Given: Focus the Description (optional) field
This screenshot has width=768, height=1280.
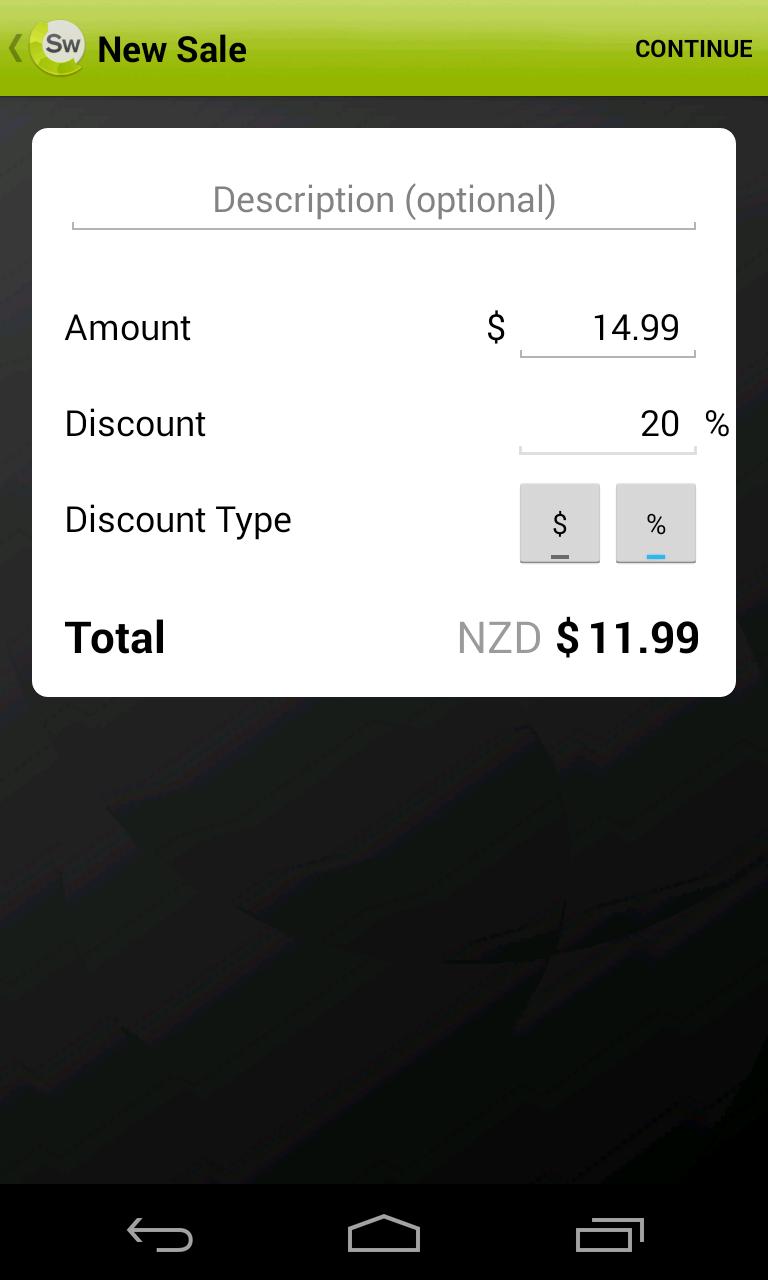Looking at the screenshot, I should tap(384, 200).
